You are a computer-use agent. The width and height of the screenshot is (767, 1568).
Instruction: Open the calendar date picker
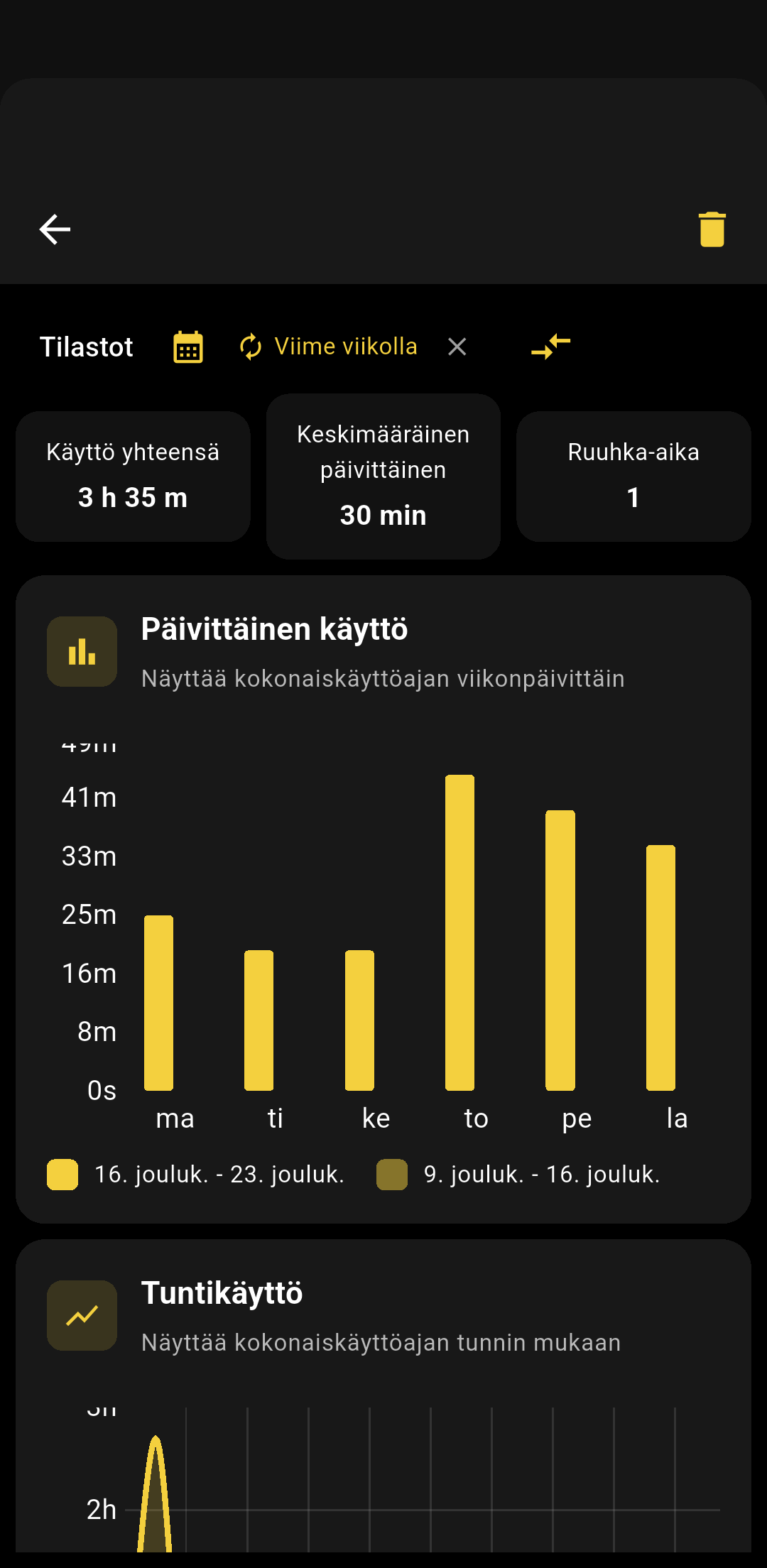point(188,347)
